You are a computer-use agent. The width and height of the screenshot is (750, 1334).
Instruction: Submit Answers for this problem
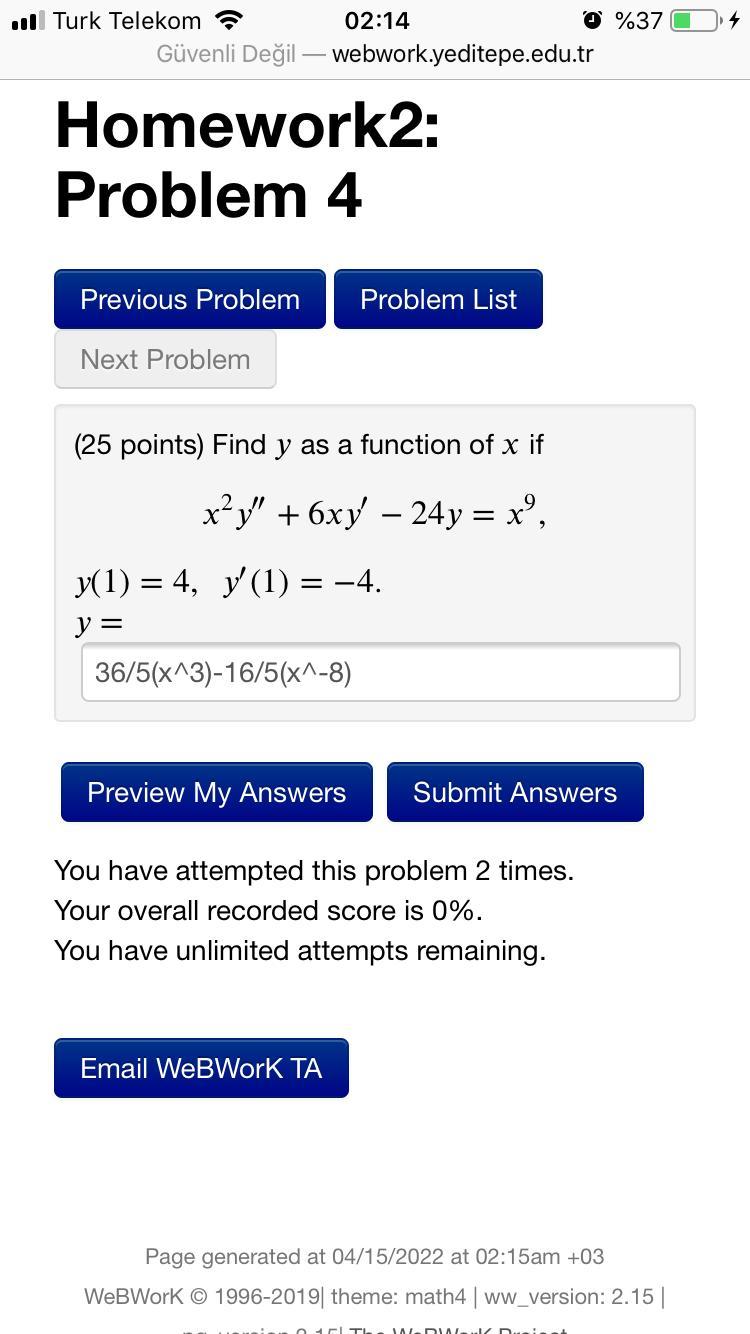tap(515, 792)
